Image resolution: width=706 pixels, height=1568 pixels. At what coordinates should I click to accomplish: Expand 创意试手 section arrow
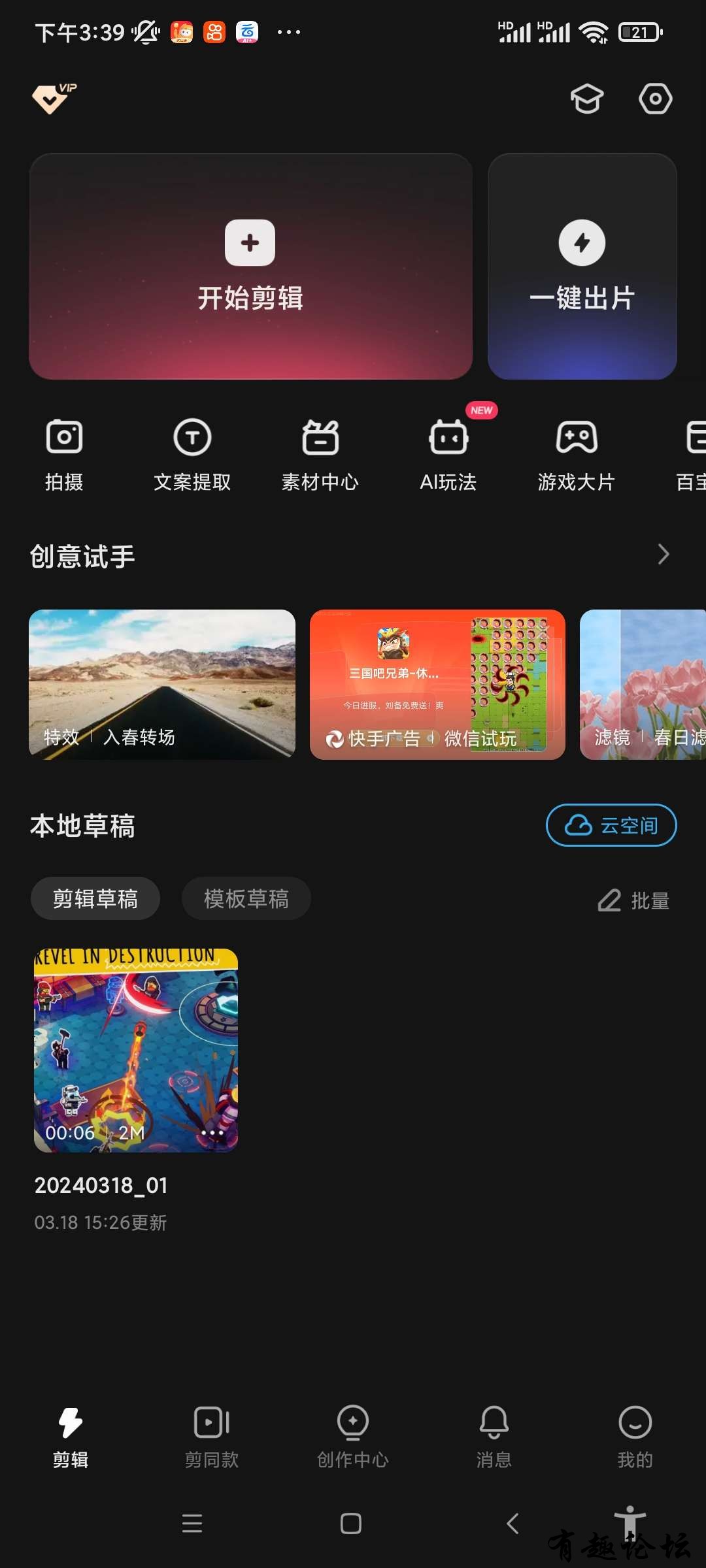coord(663,555)
